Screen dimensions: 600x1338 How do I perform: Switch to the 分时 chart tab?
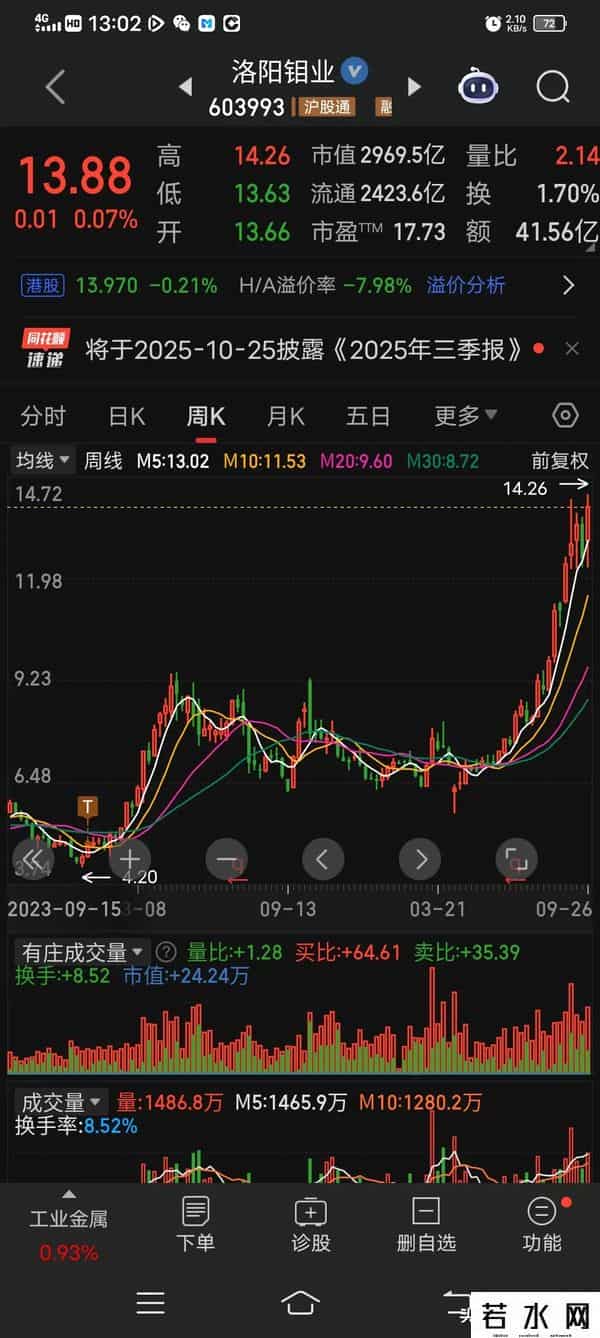[x=43, y=416]
